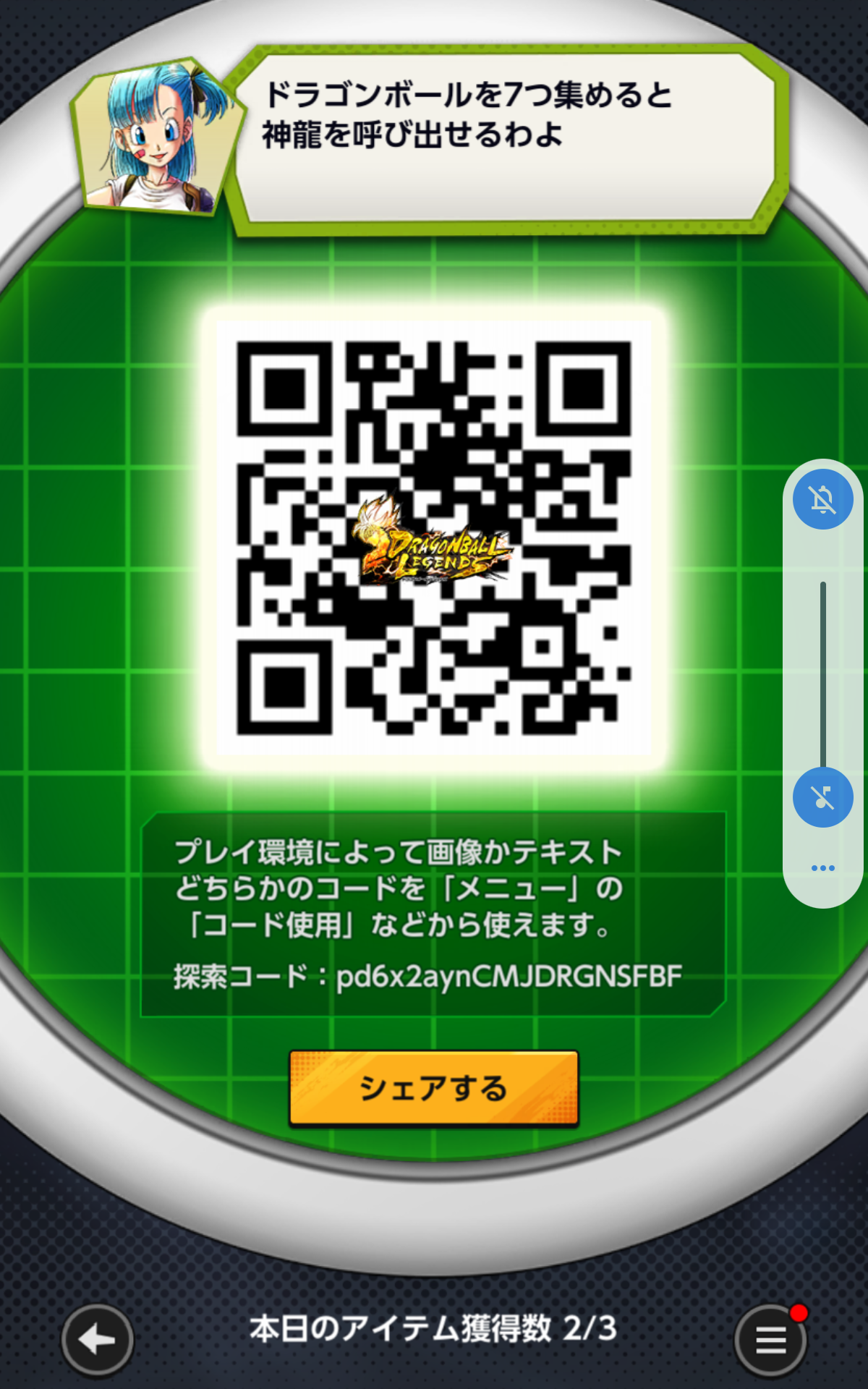Go back with the arrow button
Image resolution: width=868 pixels, height=1389 pixels.
click(98, 1341)
